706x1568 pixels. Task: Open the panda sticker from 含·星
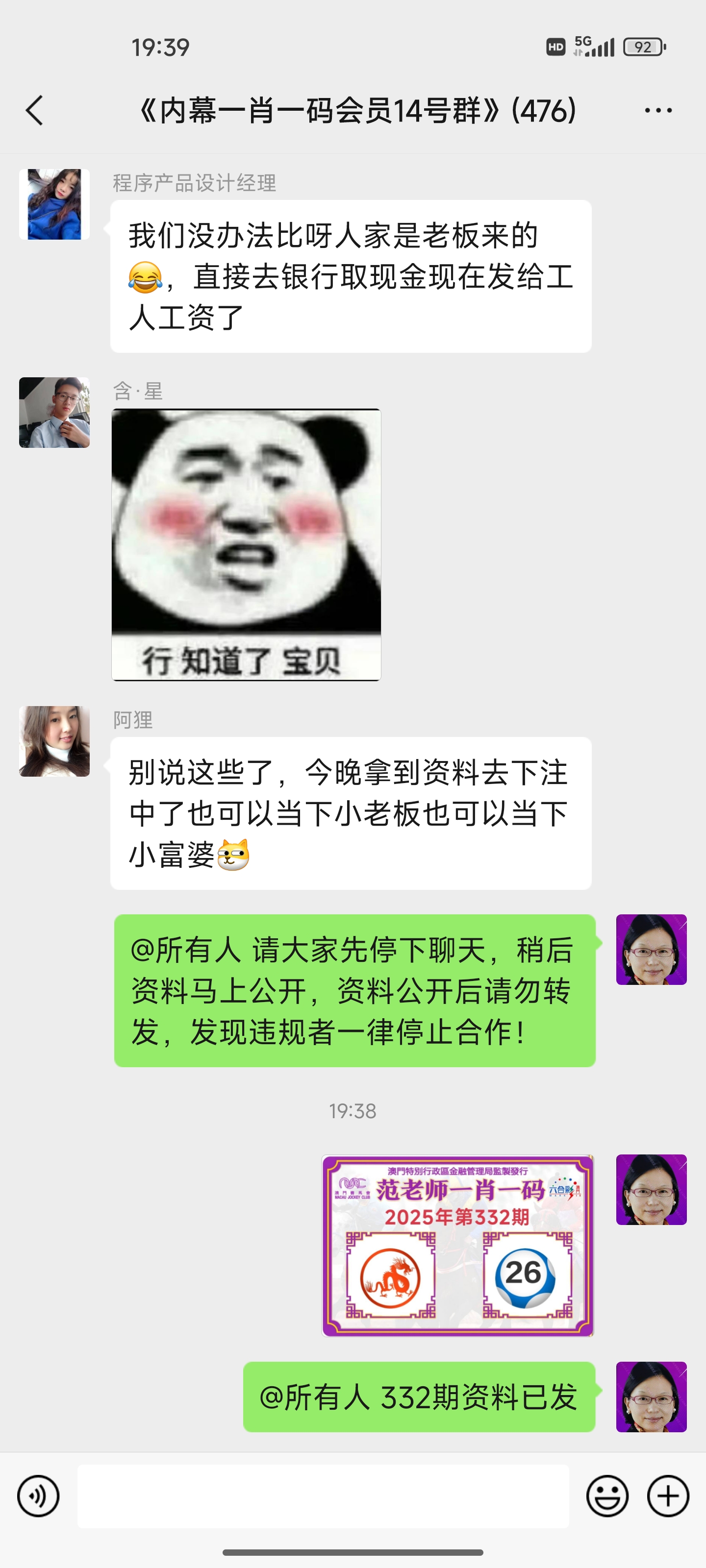[246, 544]
